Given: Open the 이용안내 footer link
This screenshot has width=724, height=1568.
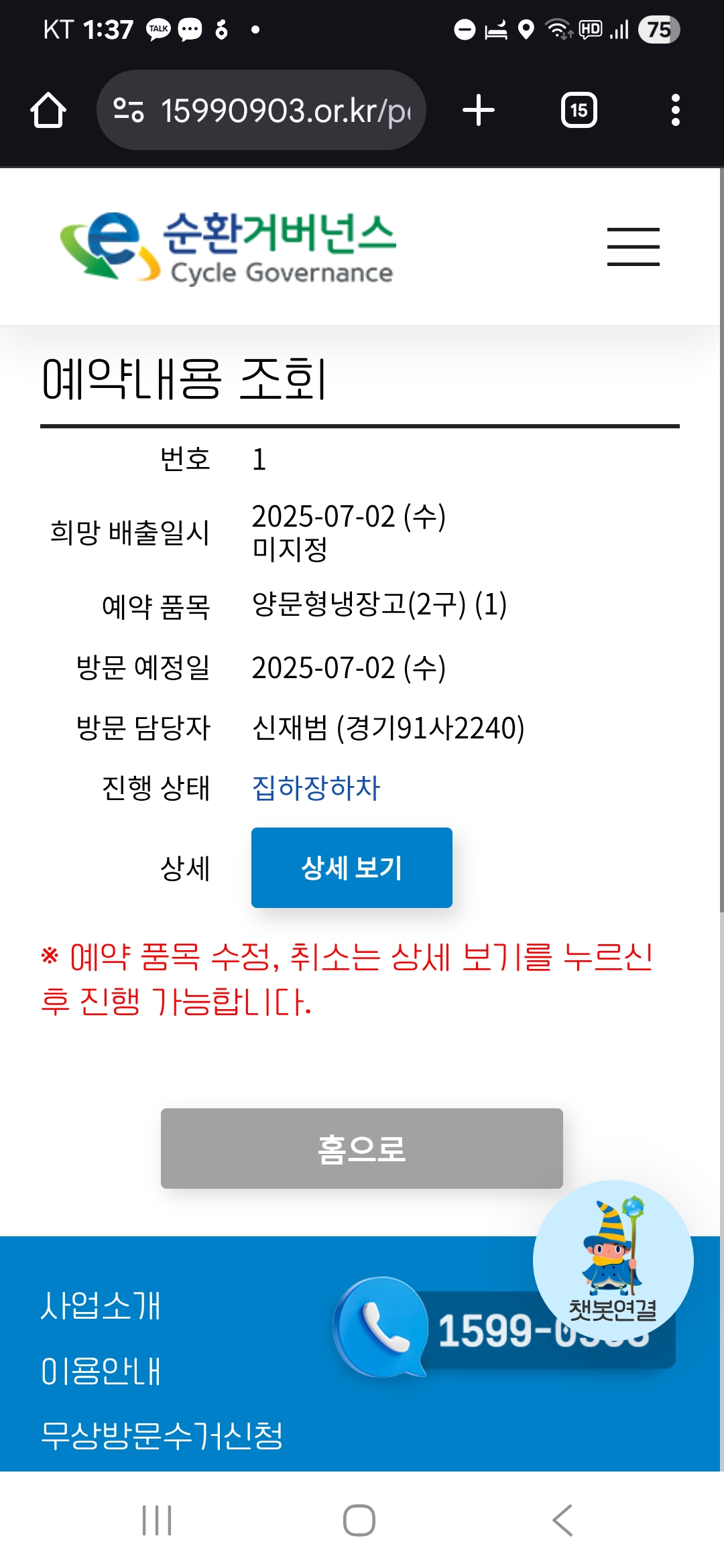Looking at the screenshot, I should tap(101, 1371).
